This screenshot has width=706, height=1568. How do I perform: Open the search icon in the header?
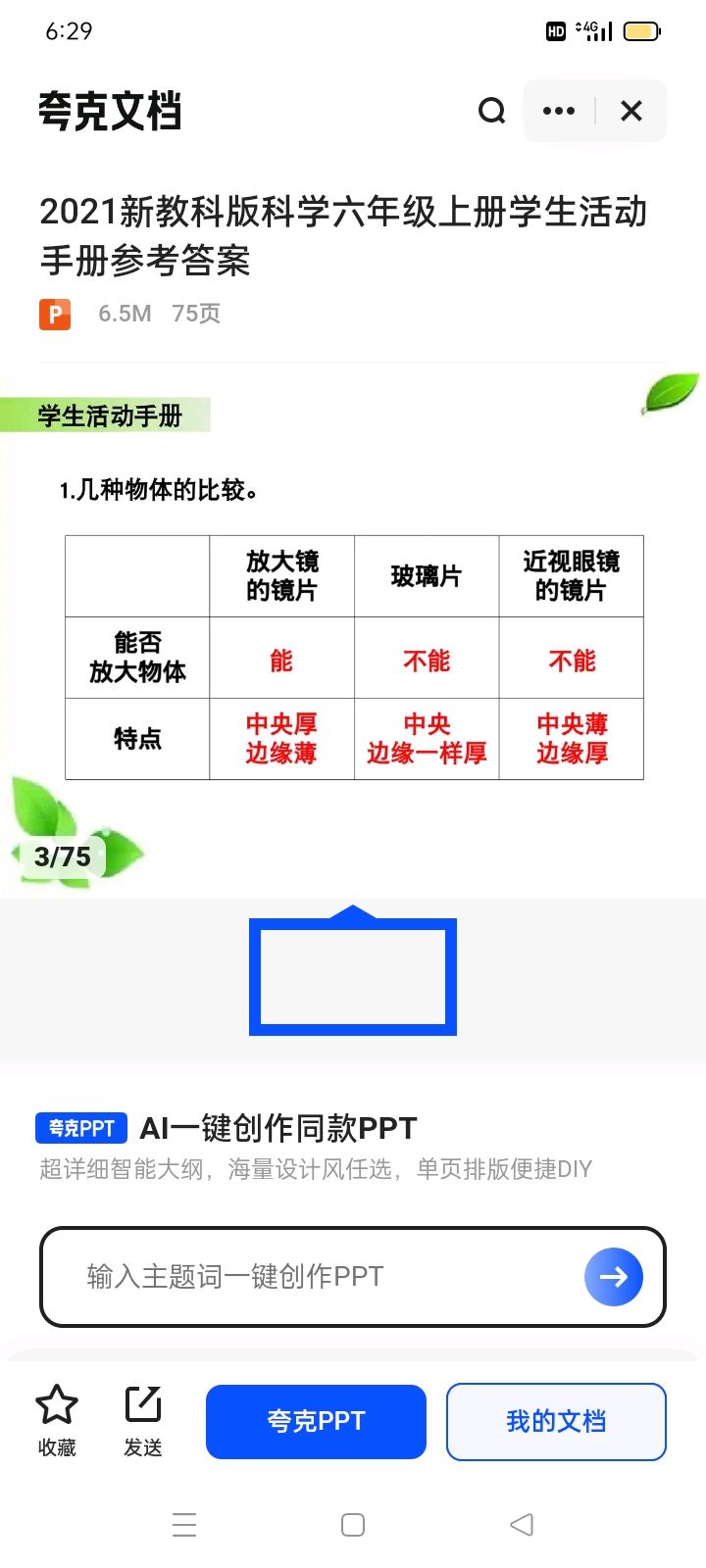(x=492, y=111)
